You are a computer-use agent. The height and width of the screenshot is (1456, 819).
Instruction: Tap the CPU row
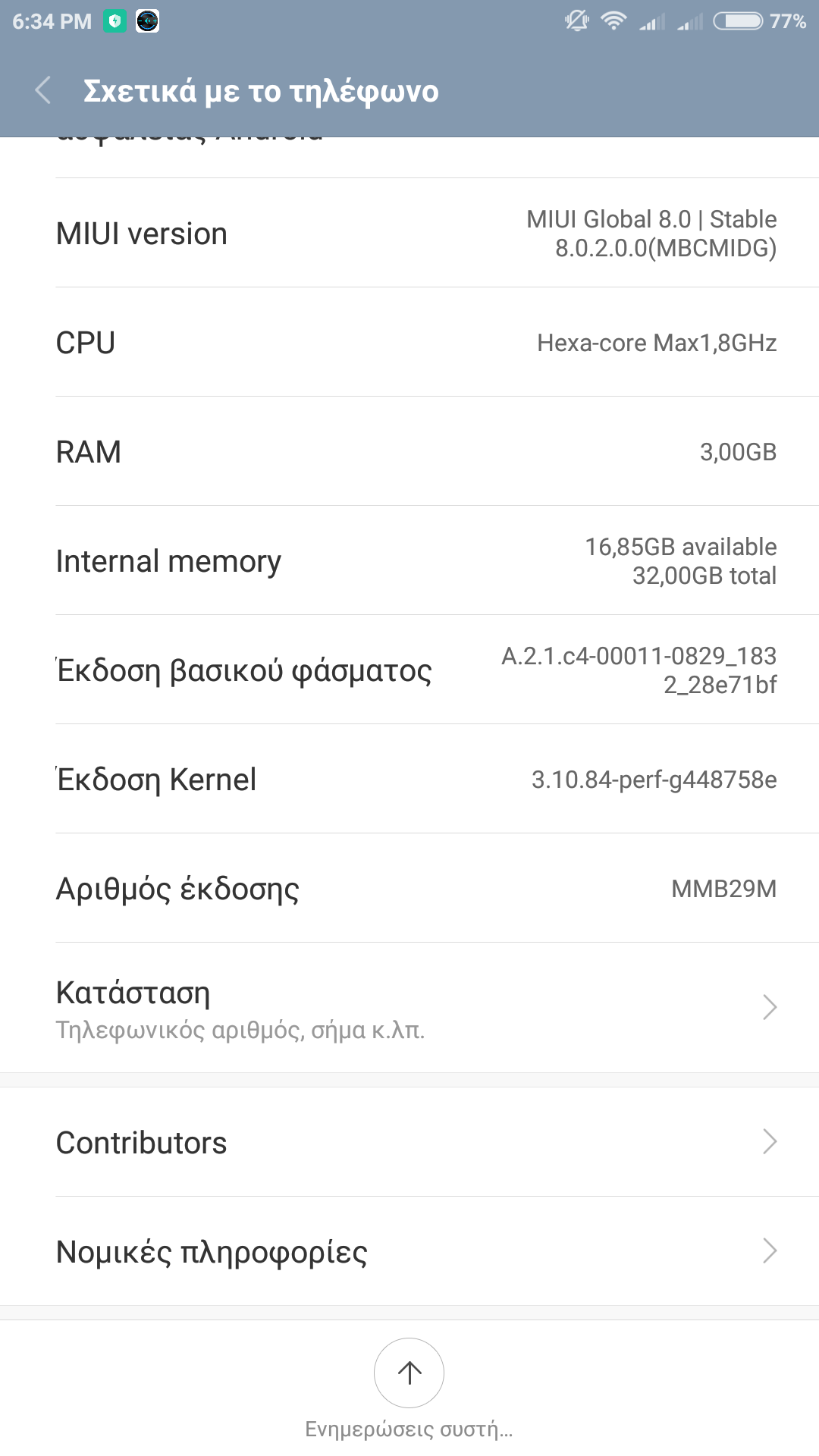409,342
